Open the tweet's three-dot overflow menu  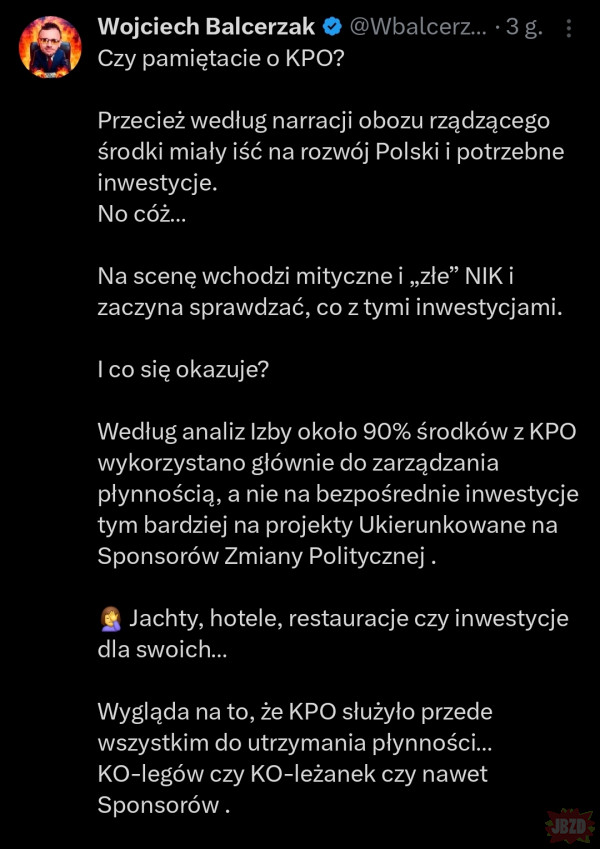[571, 29]
